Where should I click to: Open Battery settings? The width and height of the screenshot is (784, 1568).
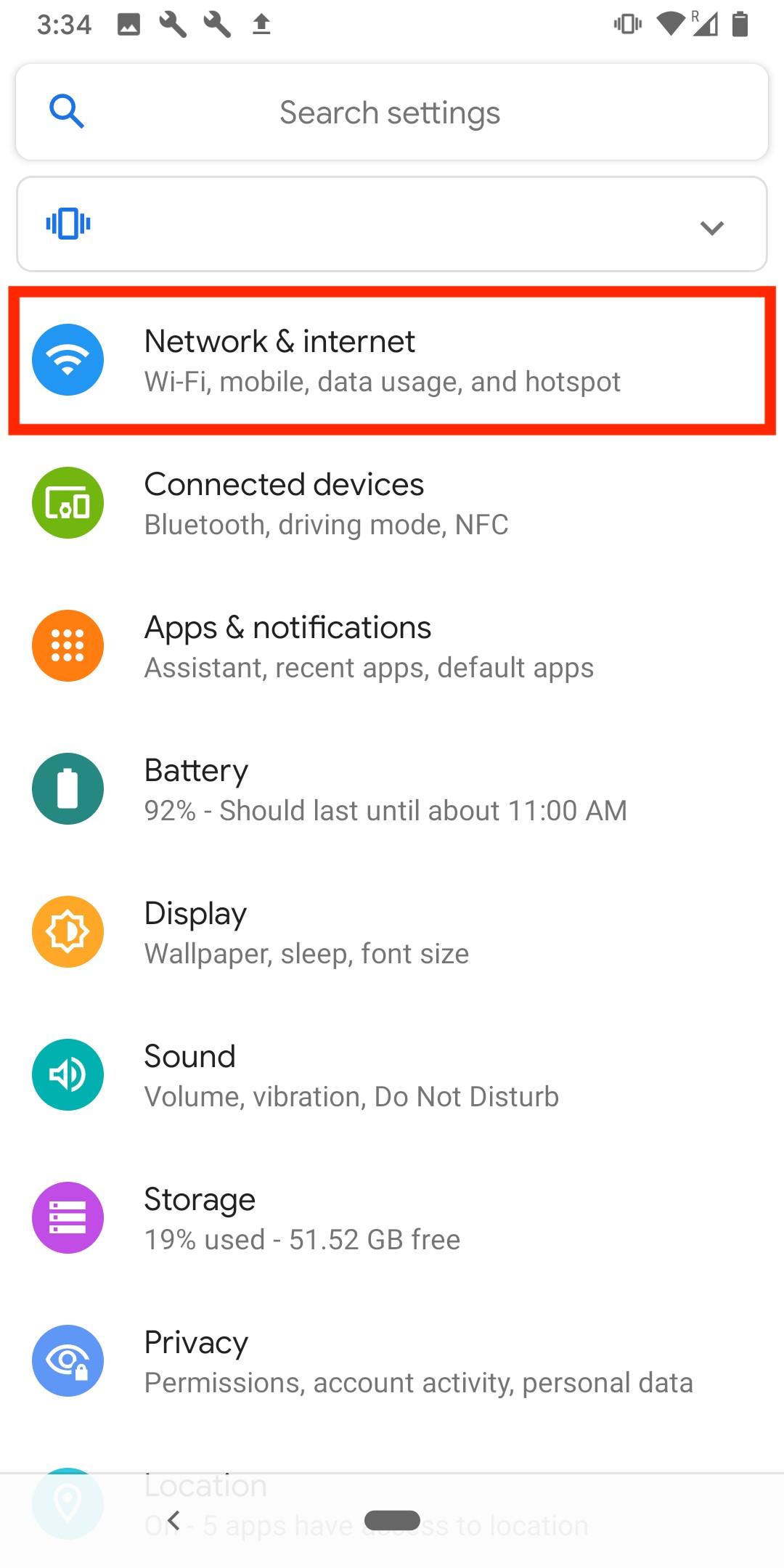(392, 789)
